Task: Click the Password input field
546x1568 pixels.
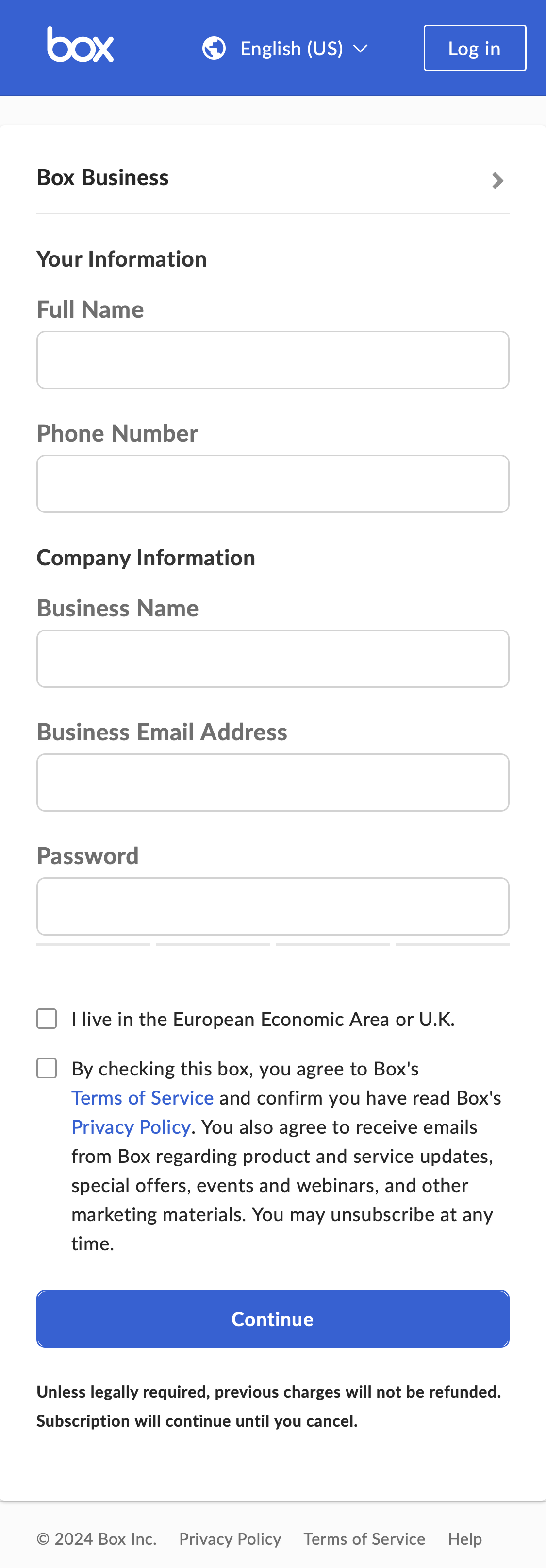Action: 272,906
